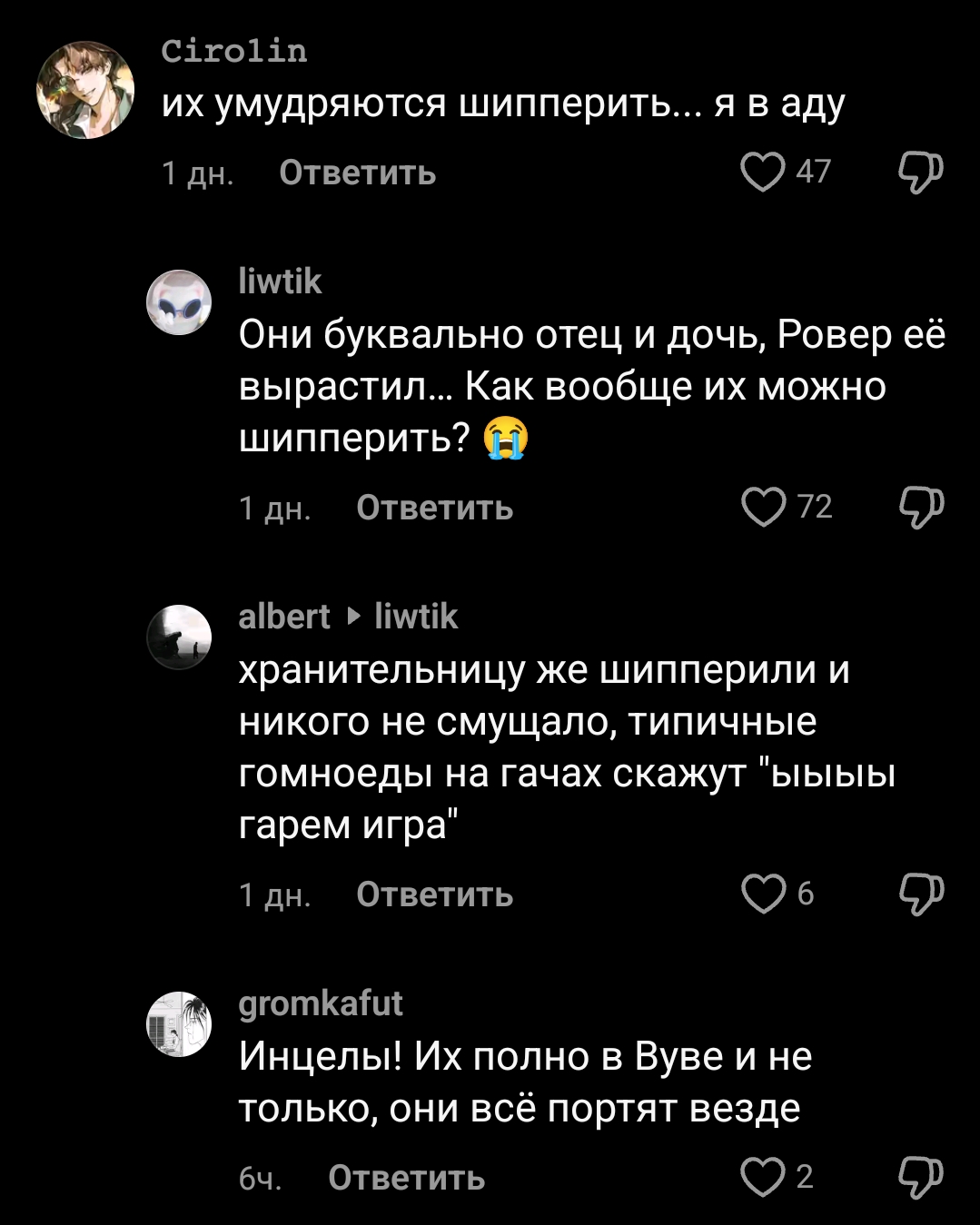Reply to gromkafut's comment
This screenshot has height=1225, width=980.
[x=406, y=1178]
